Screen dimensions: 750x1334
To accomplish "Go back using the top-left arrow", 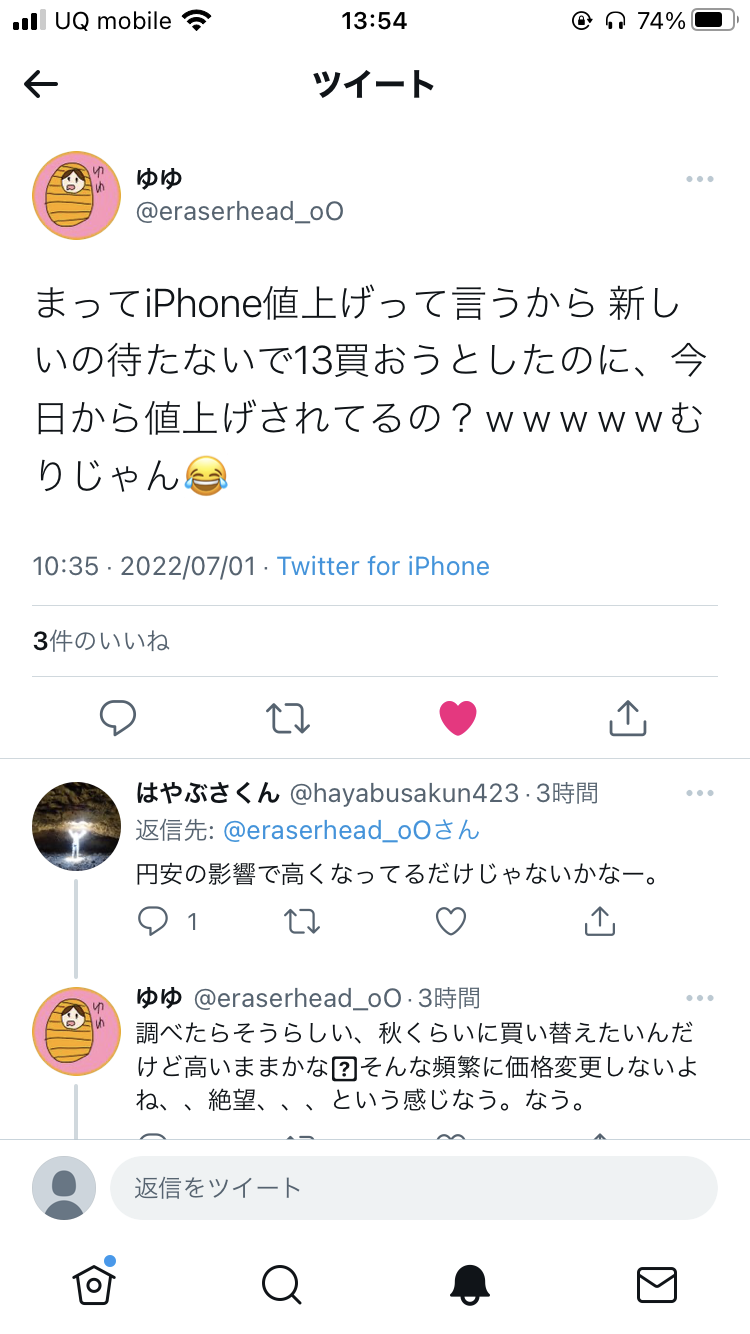I will coord(41,85).
